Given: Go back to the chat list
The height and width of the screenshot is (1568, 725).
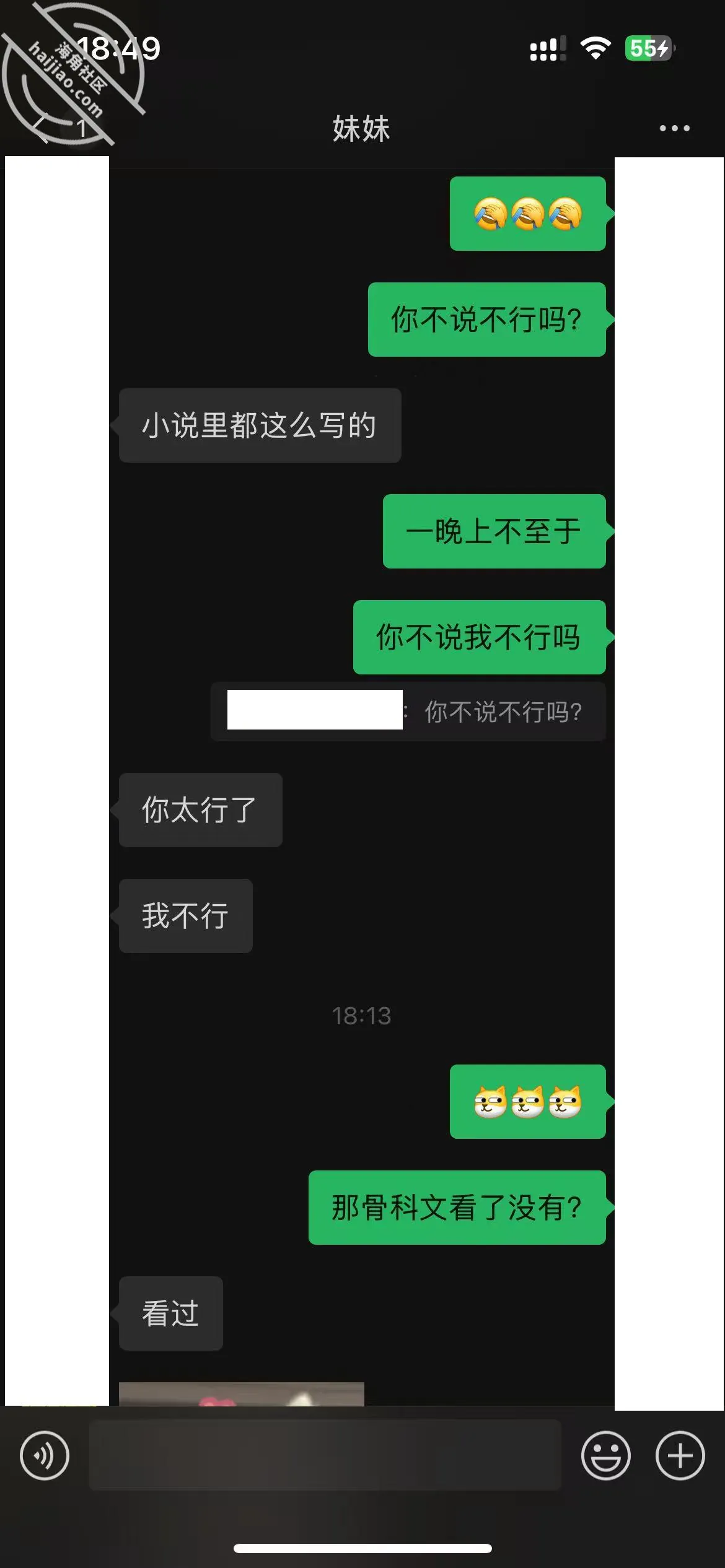Looking at the screenshot, I should (43, 128).
